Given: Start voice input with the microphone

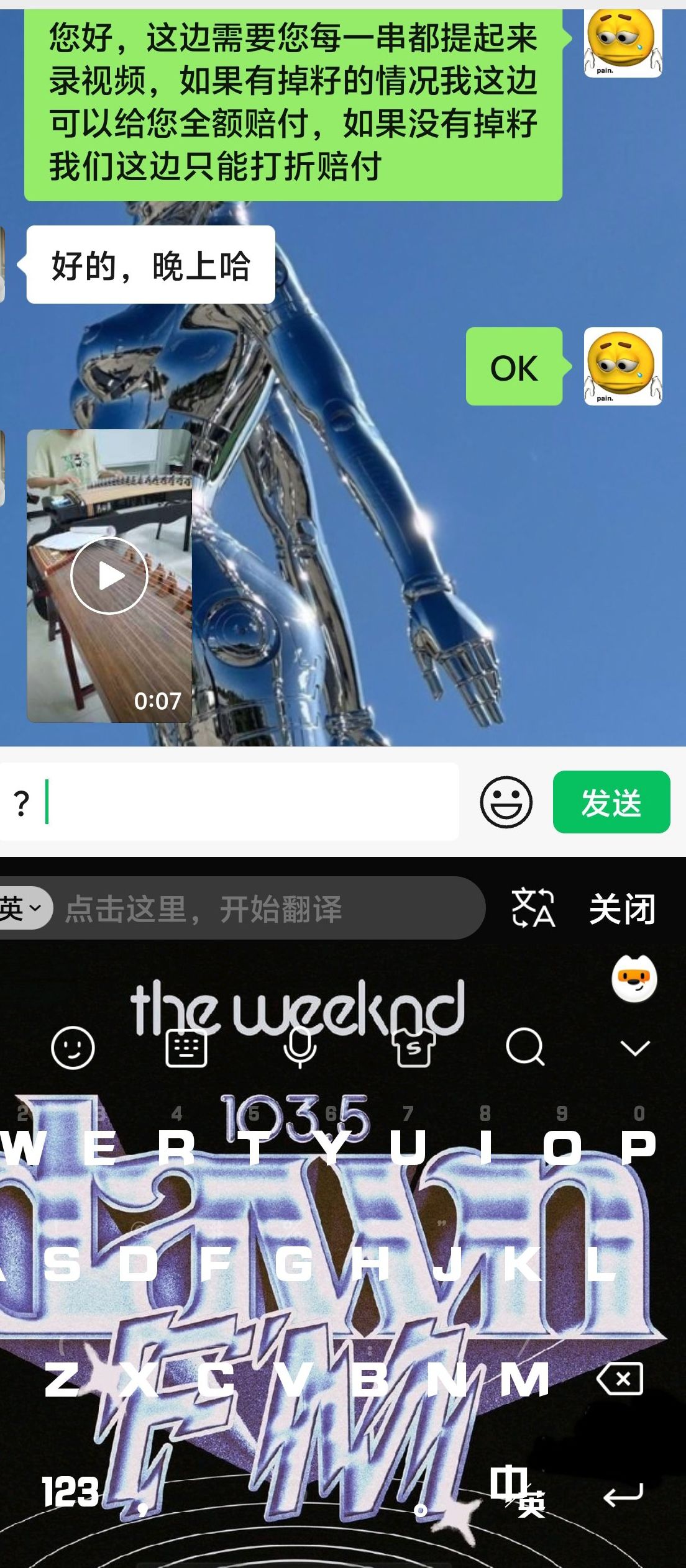Looking at the screenshot, I should pos(300,1048).
